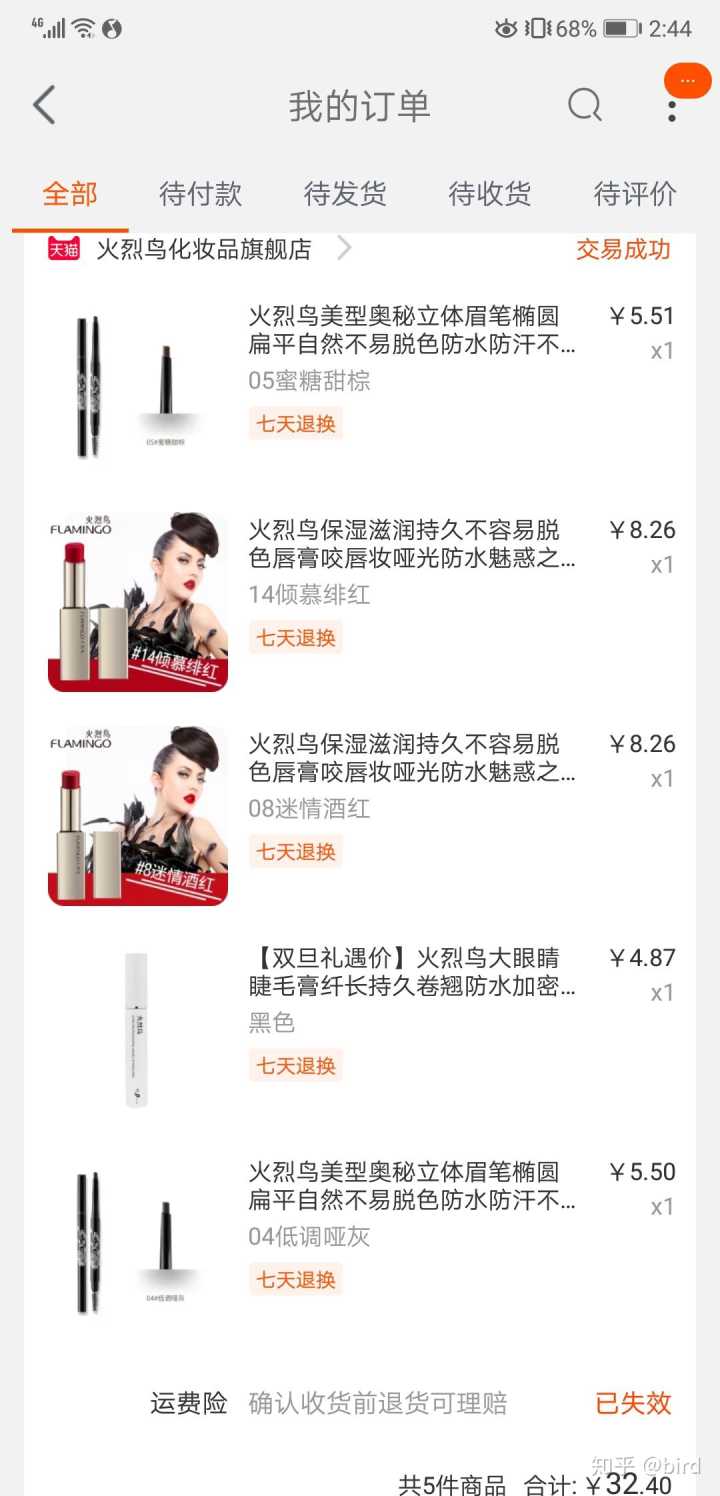Switch to the 待付款 tab
Image resolution: width=720 pixels, height=1496 pixels.
[200, 194]
